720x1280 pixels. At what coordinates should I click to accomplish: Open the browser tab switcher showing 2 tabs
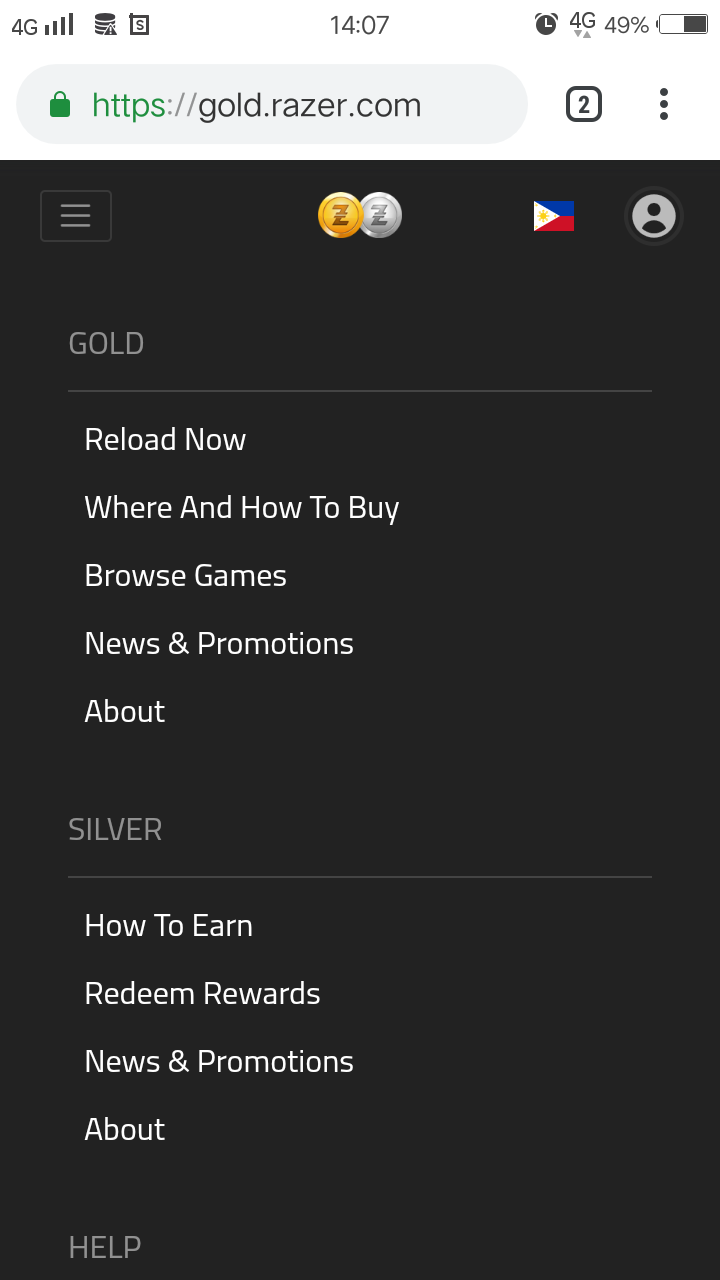pyautogui.click(x=583, y=103)
